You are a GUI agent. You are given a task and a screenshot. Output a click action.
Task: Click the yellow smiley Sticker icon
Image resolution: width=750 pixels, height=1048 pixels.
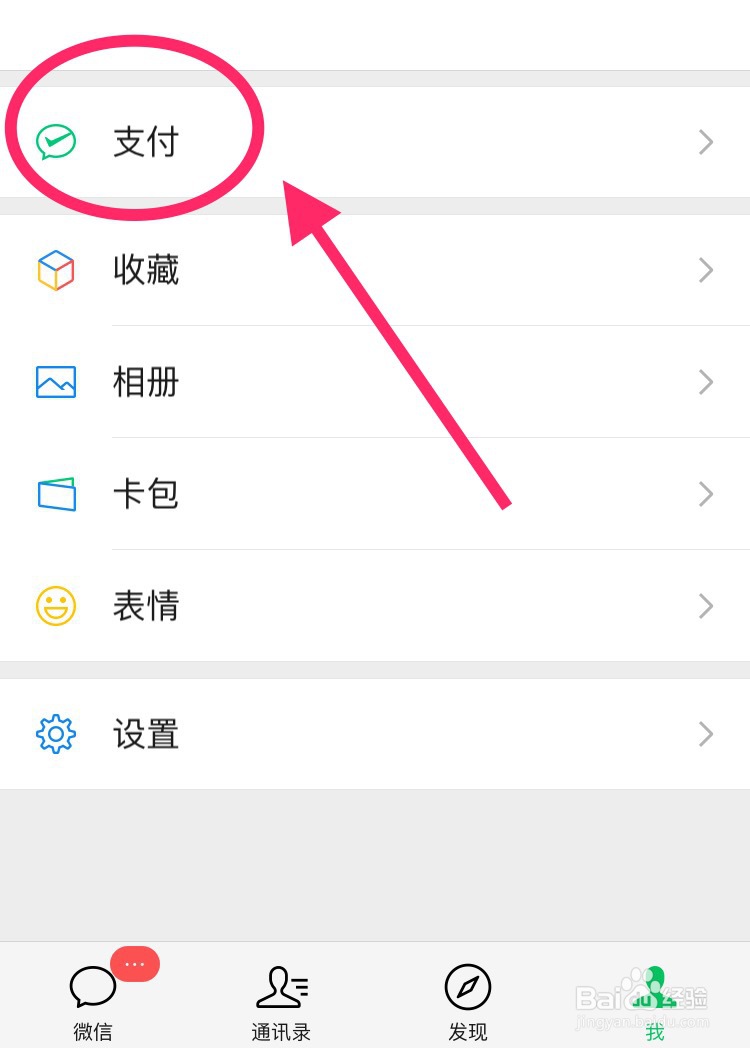coord(55,606)
